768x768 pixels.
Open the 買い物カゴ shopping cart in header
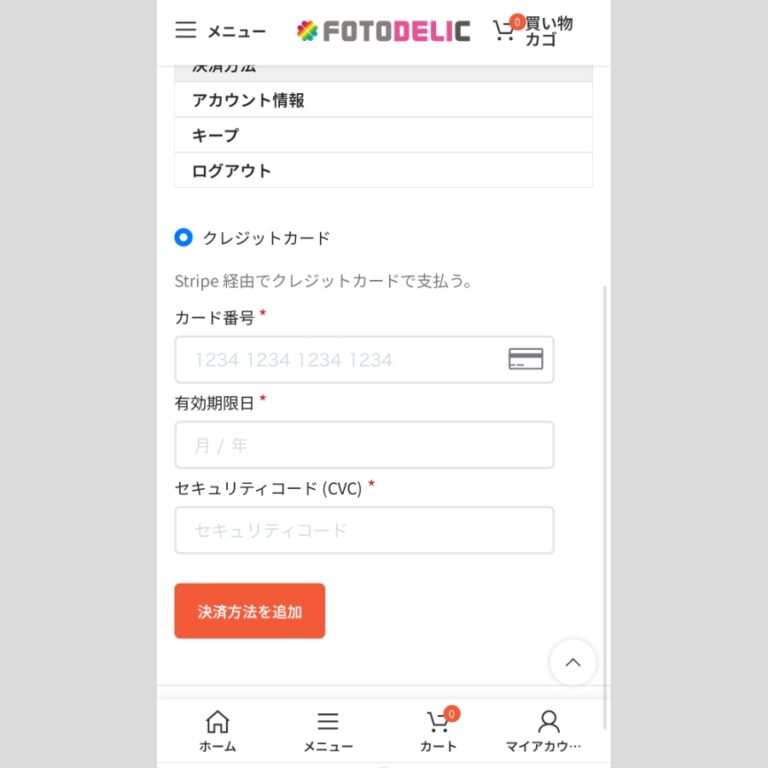[x=534, y=31]
